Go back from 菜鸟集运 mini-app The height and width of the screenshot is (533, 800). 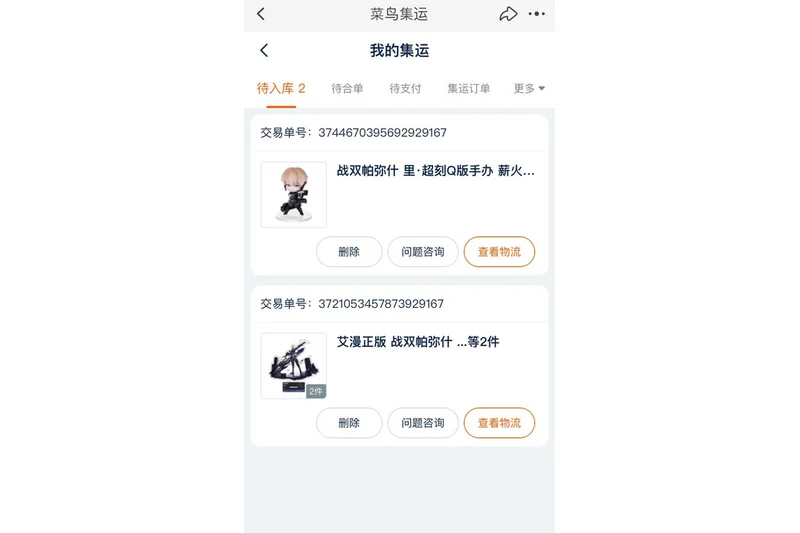click(x=261, y=14)
